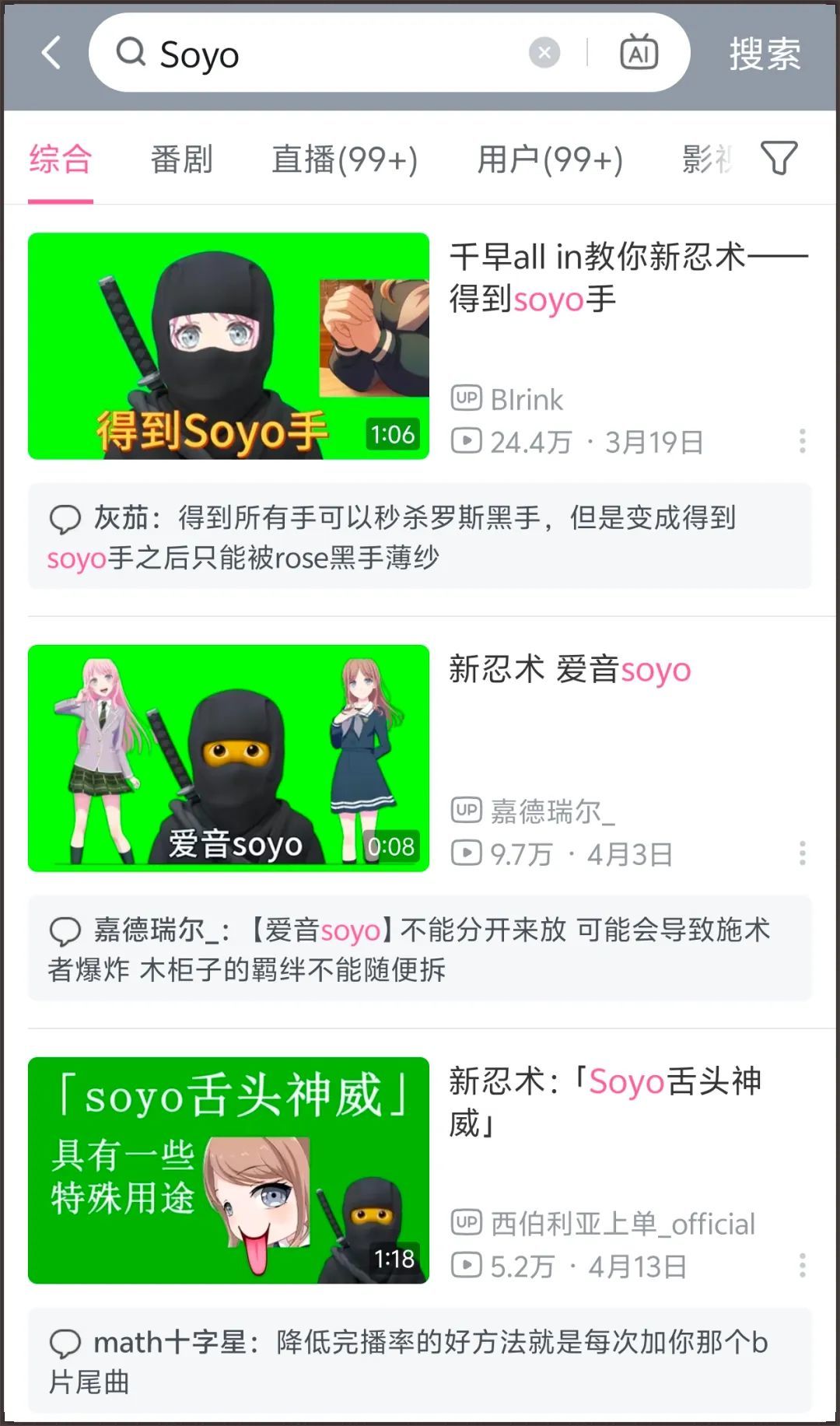Open 嘉德瑞尔_'s comment about 爱音soyo
Image resolution: width=840 pixels, height=1426 pixels.
click(420, 949)
